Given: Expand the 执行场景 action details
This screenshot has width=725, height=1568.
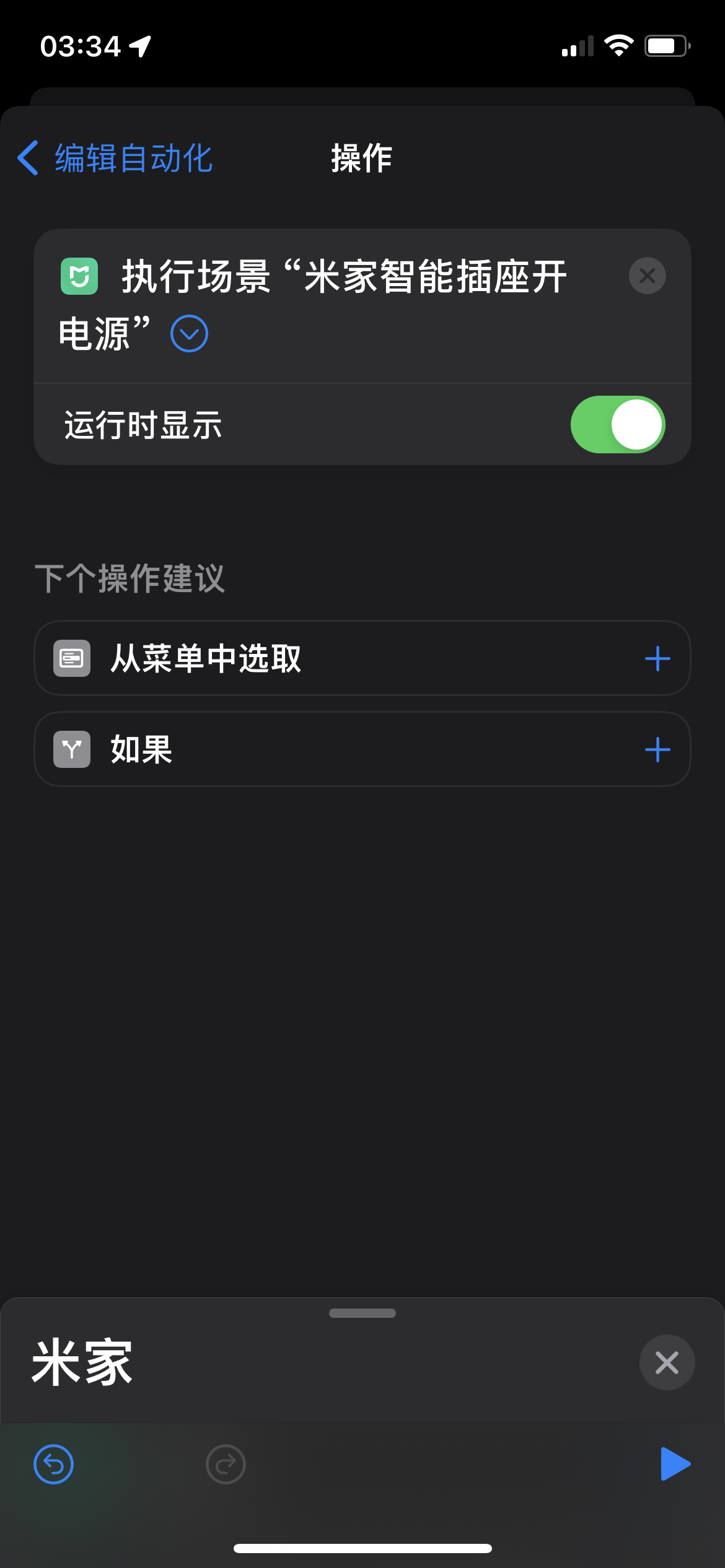Looking at the screenshot, I should [189, 334].
